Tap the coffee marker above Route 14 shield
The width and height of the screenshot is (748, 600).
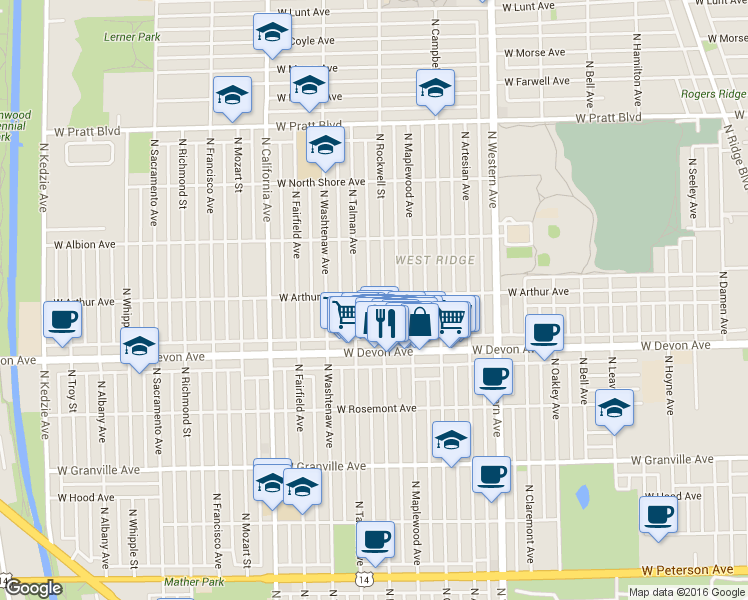(x=376, y=541)
